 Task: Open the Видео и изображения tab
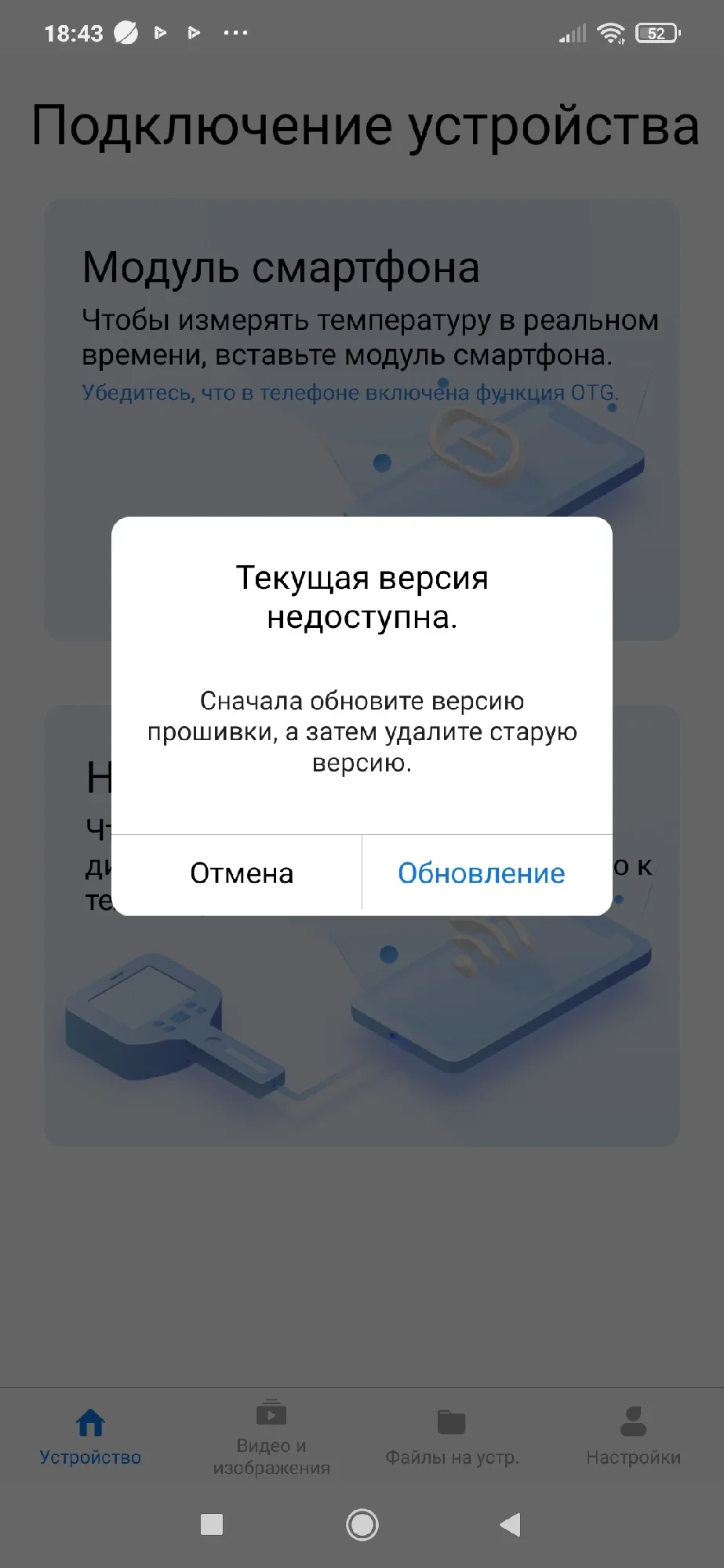pos(271,1438)
